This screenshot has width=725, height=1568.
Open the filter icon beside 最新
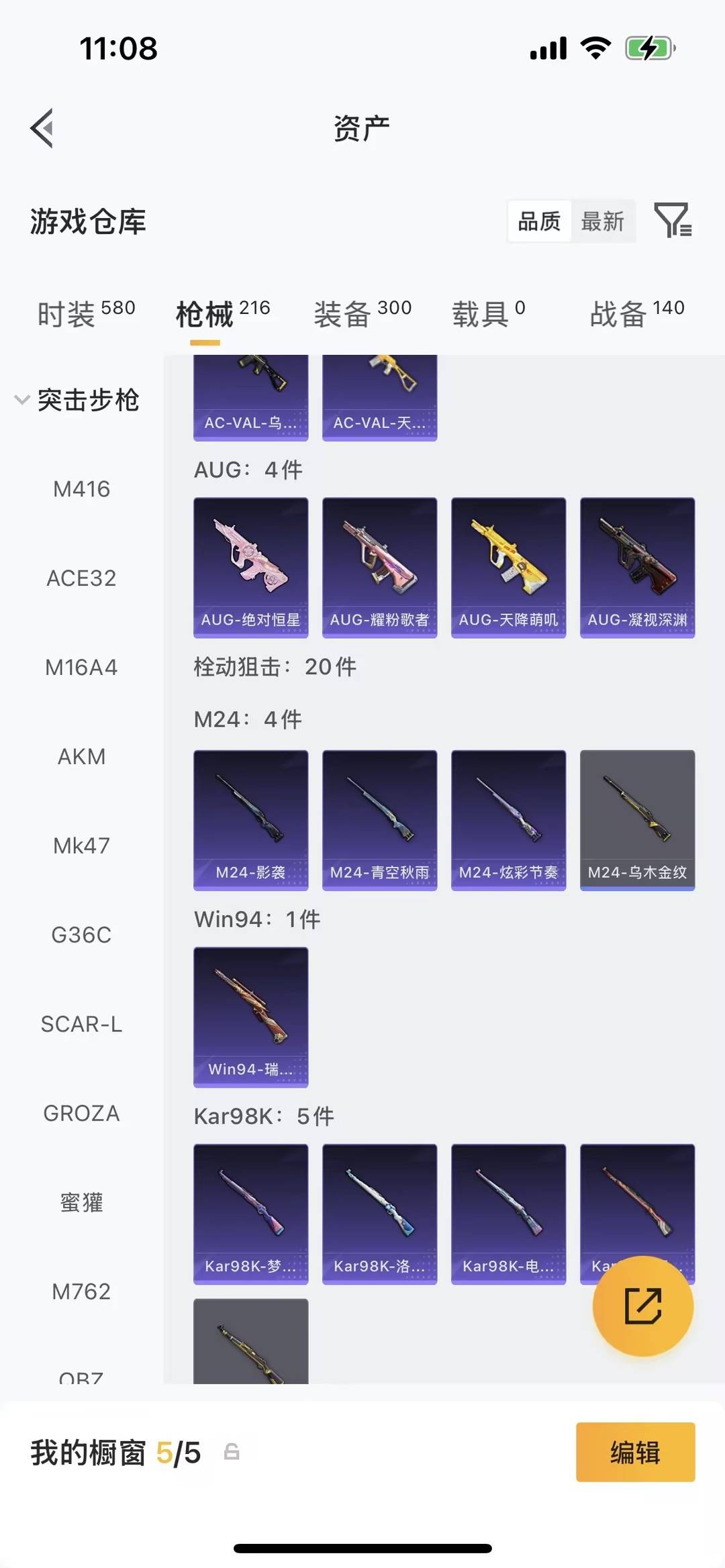tap(673, 220)
